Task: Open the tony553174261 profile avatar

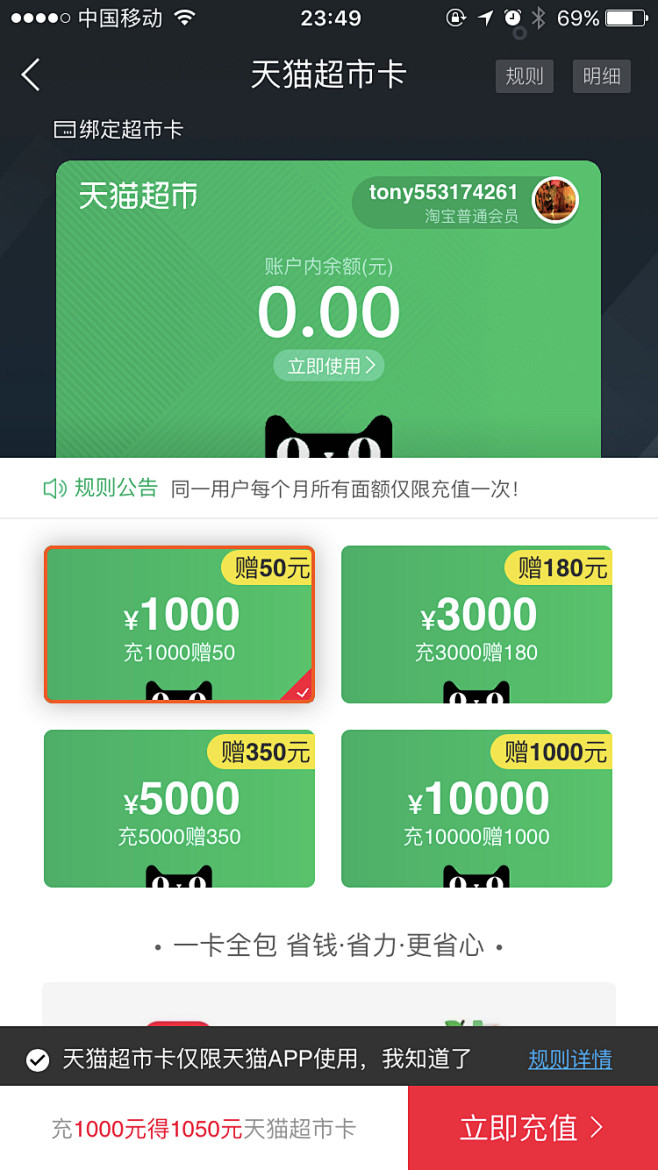Action: pos(555,200)
